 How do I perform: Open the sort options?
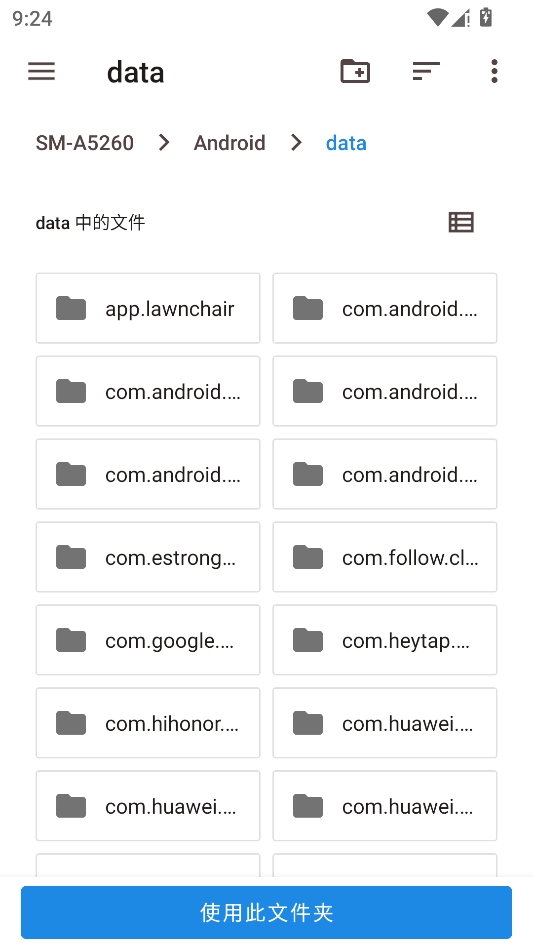point(426,71)
